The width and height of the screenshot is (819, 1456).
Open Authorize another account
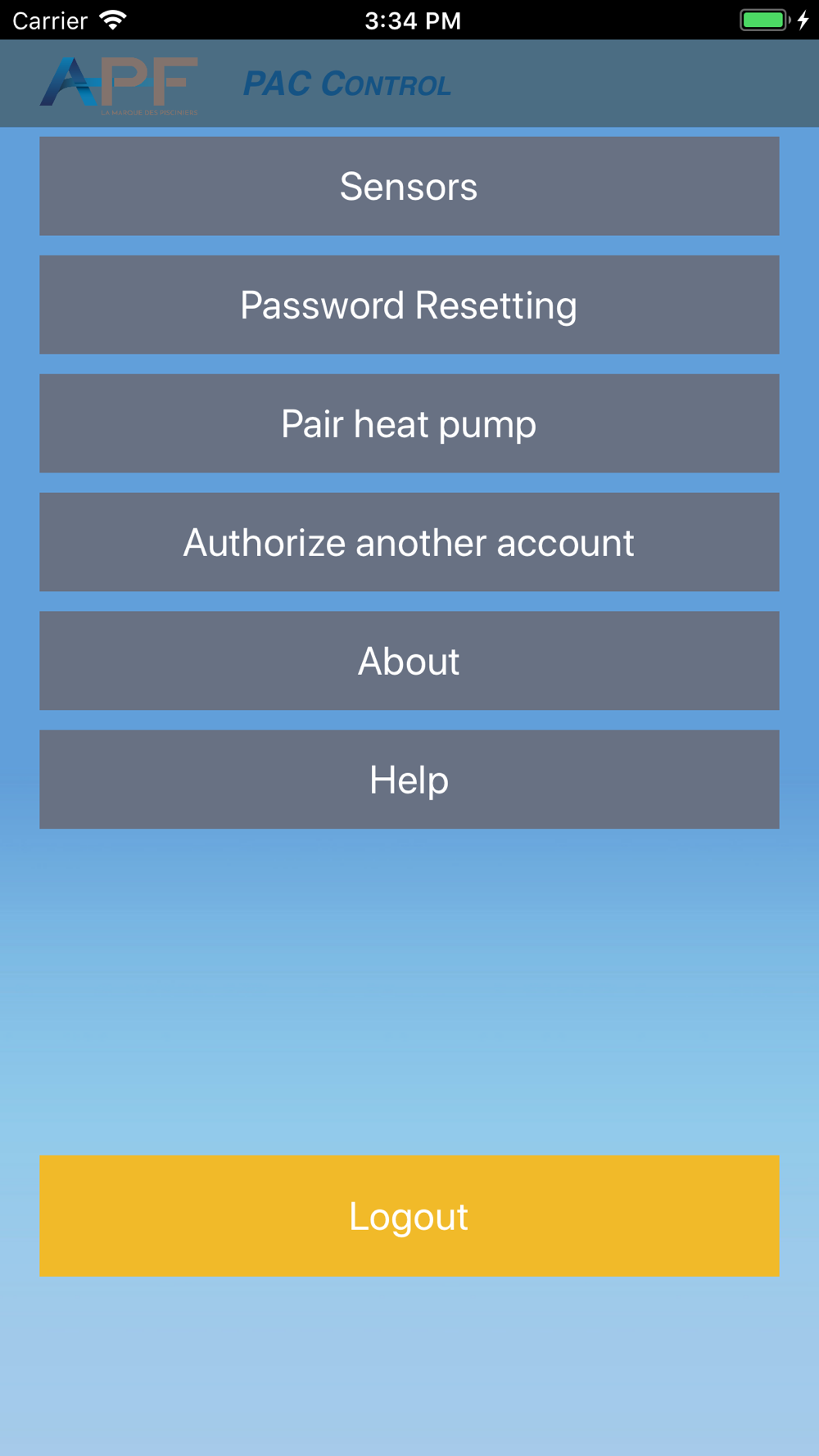tap(409, 542)
